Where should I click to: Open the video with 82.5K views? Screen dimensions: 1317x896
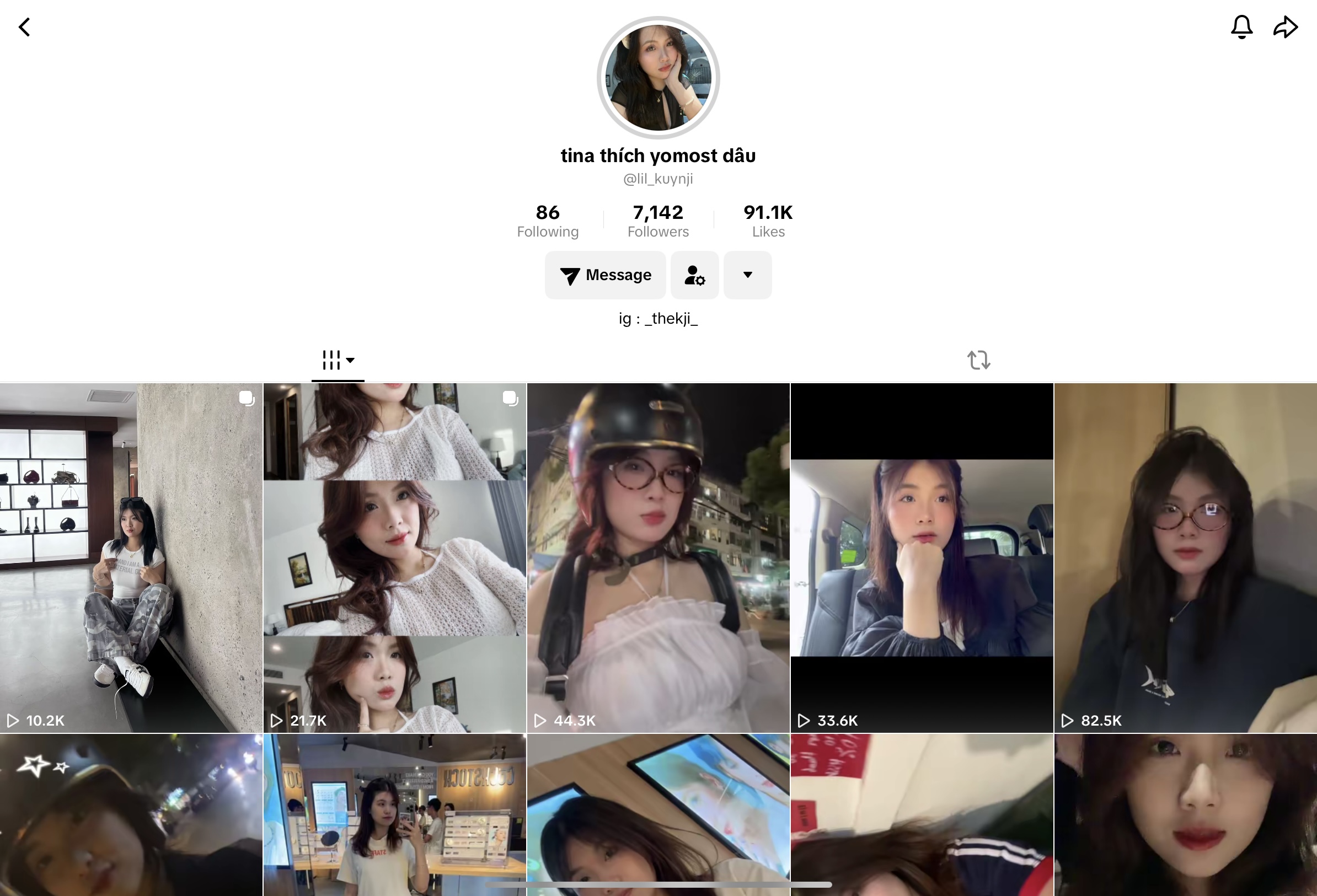click(1185, 557)
